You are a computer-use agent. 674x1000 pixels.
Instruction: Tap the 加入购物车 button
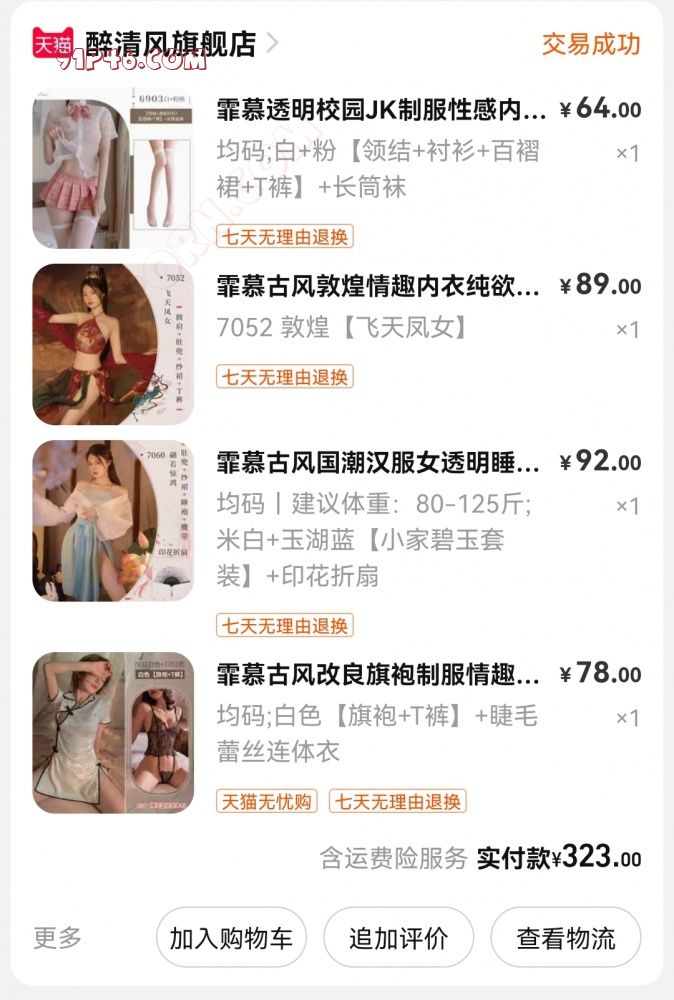pyautogui.click(x=231, y=938)
